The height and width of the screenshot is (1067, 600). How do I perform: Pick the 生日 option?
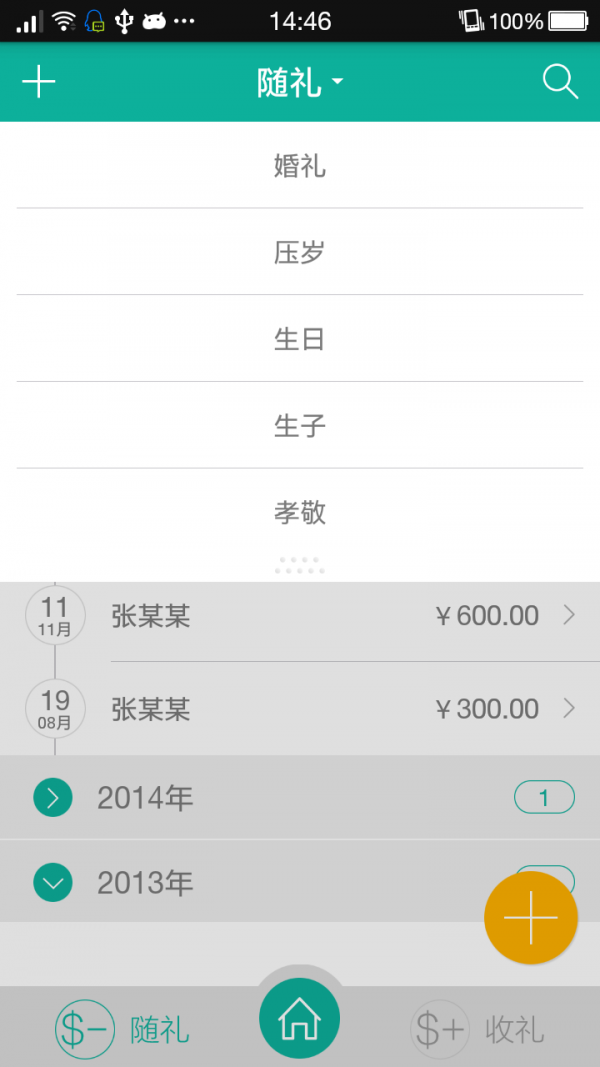point(300,339)
